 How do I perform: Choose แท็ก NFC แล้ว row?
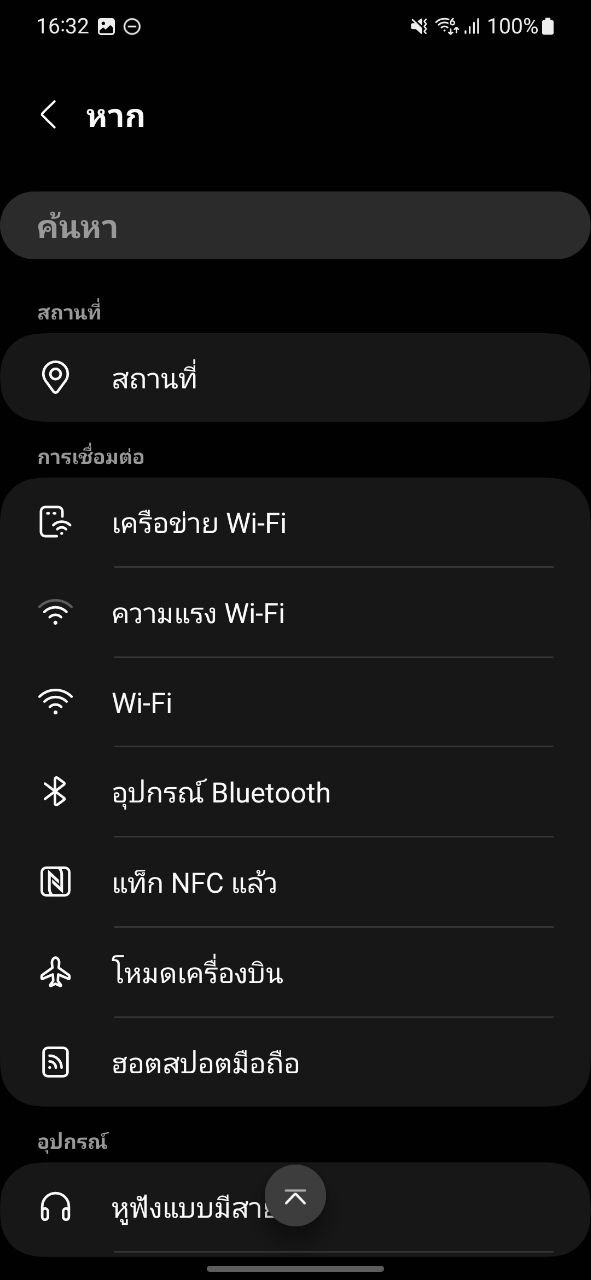click(x=295, y=883)
